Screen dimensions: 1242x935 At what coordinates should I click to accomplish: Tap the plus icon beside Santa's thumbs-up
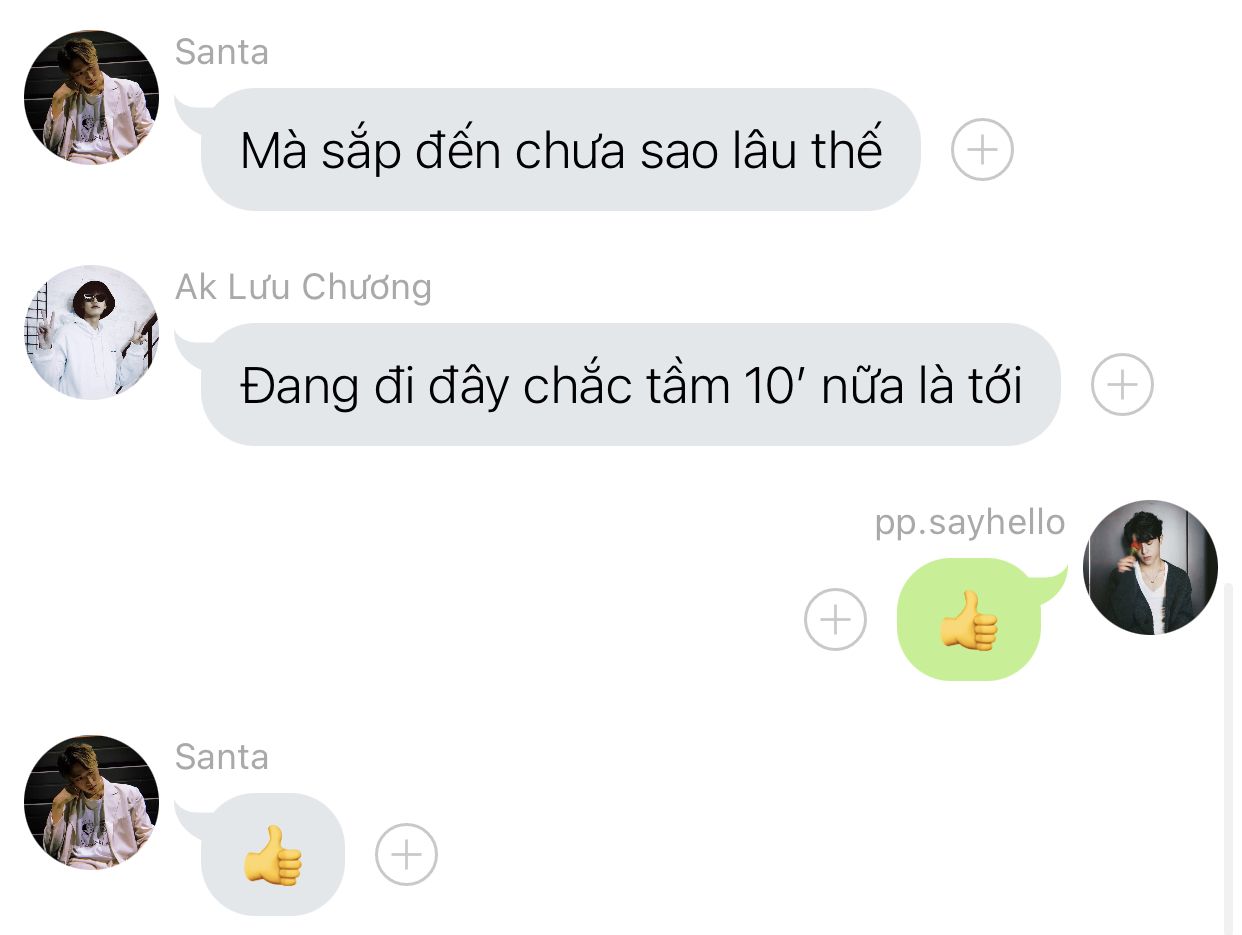click(406, 855)
